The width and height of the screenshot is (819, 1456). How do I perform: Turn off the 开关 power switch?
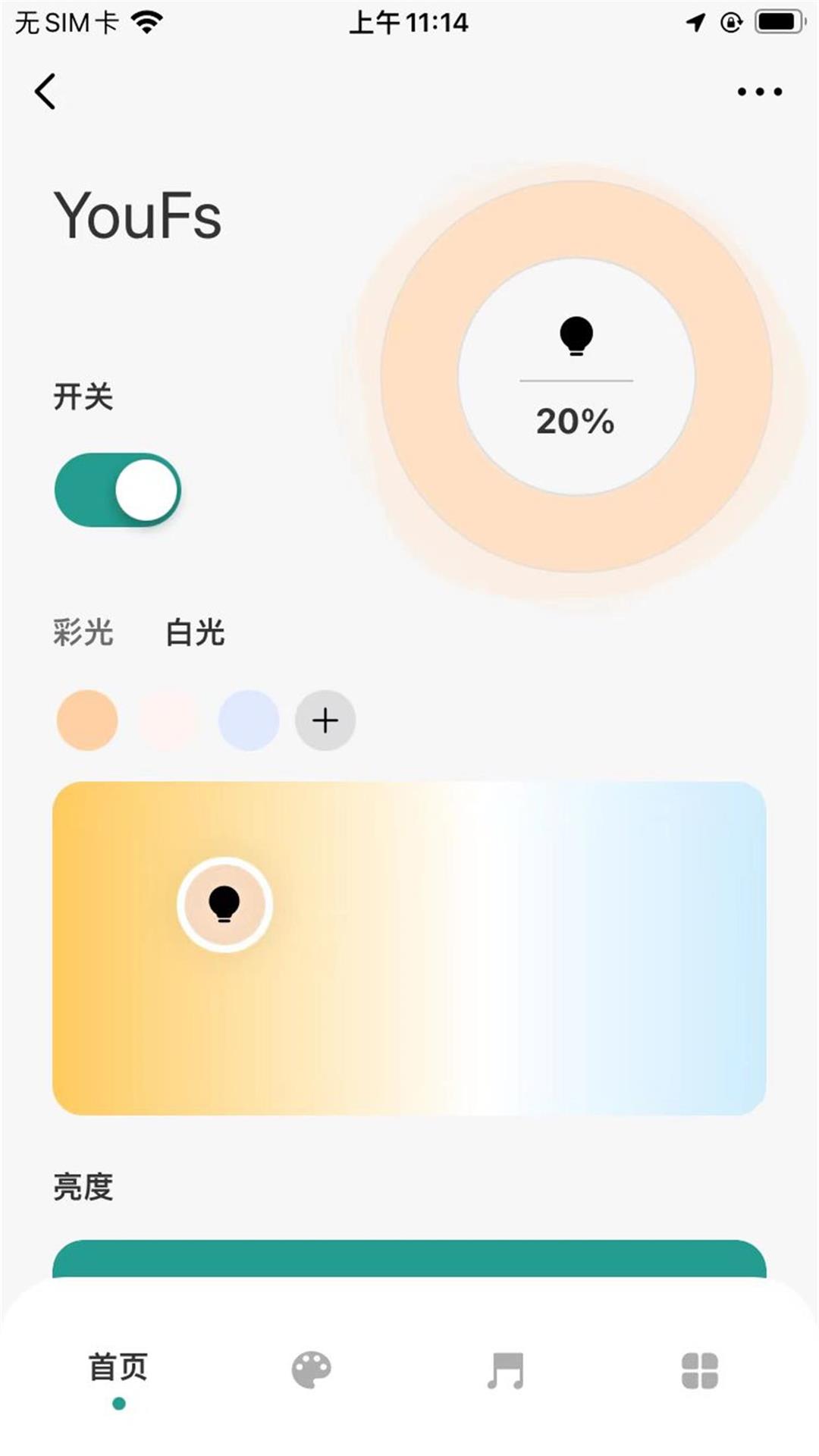118,490
